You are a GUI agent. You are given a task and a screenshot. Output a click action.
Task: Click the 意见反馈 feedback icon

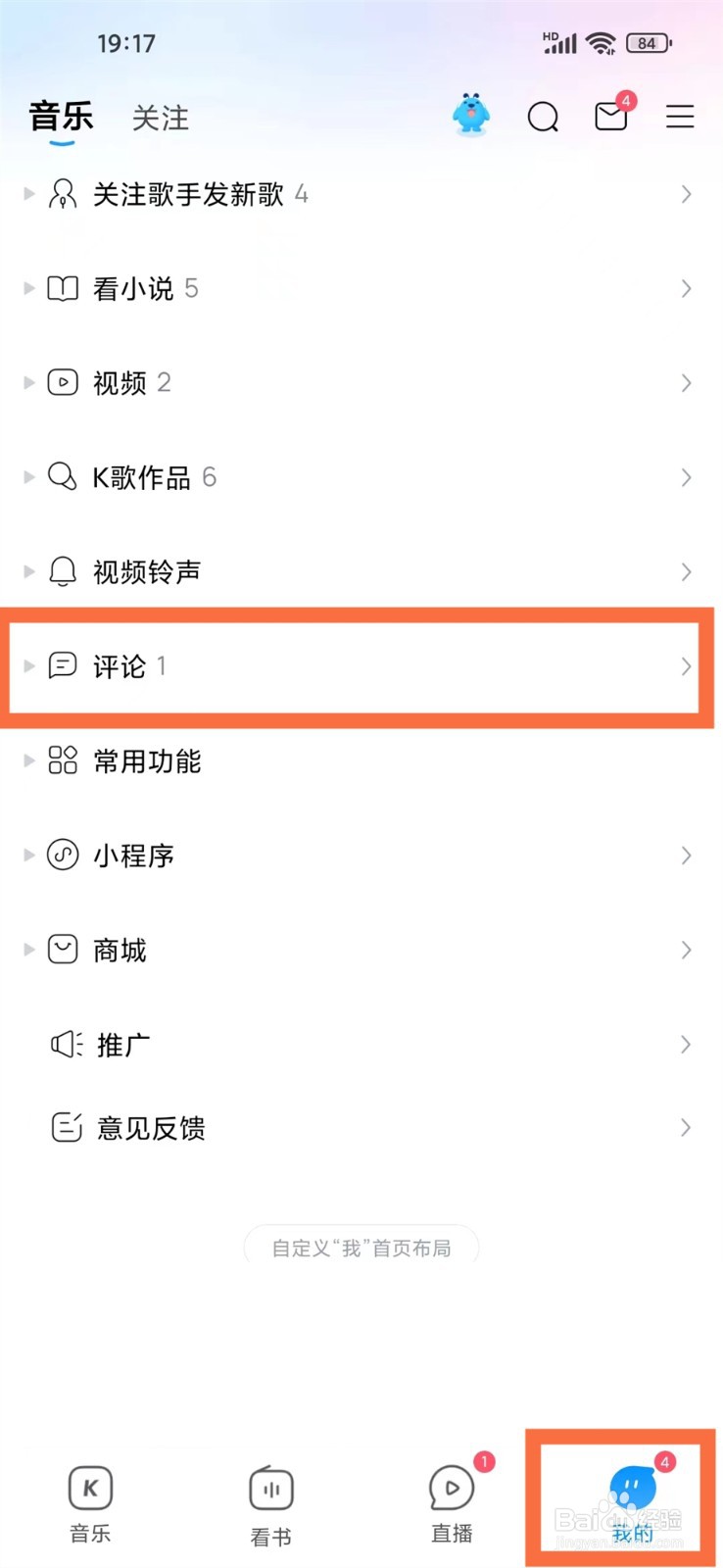[x=63, y=1127]
